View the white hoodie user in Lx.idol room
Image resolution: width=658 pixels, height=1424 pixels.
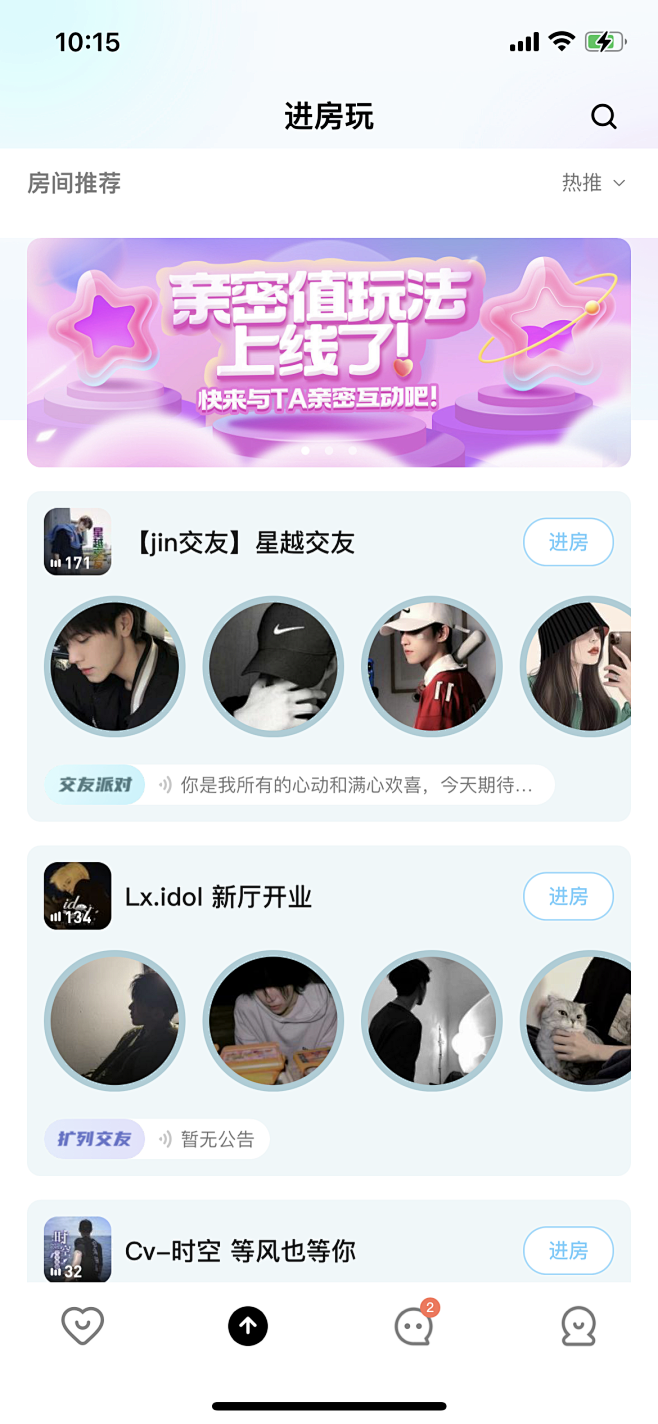273,1020
